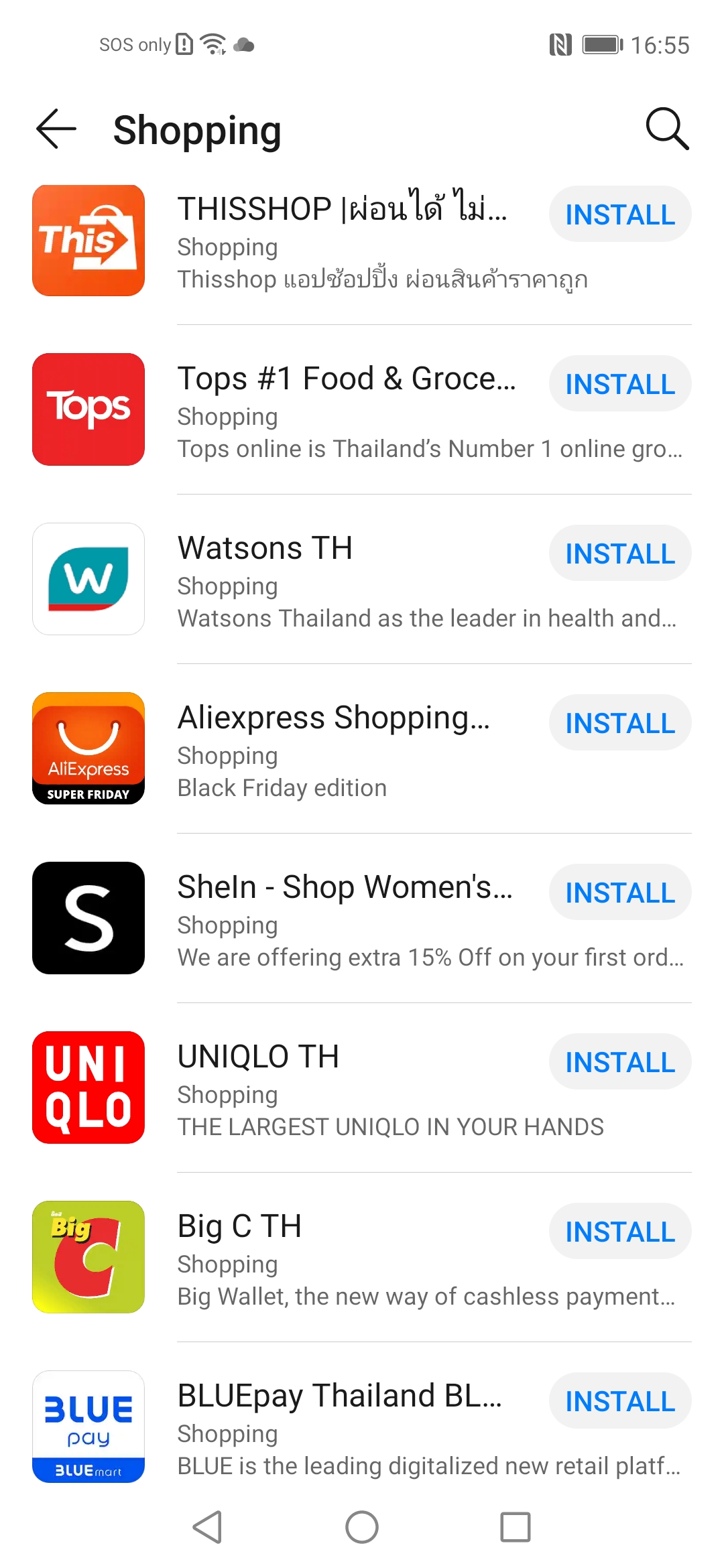
Task: Install the Big C TH app
Action: [x=619, y=1232]
